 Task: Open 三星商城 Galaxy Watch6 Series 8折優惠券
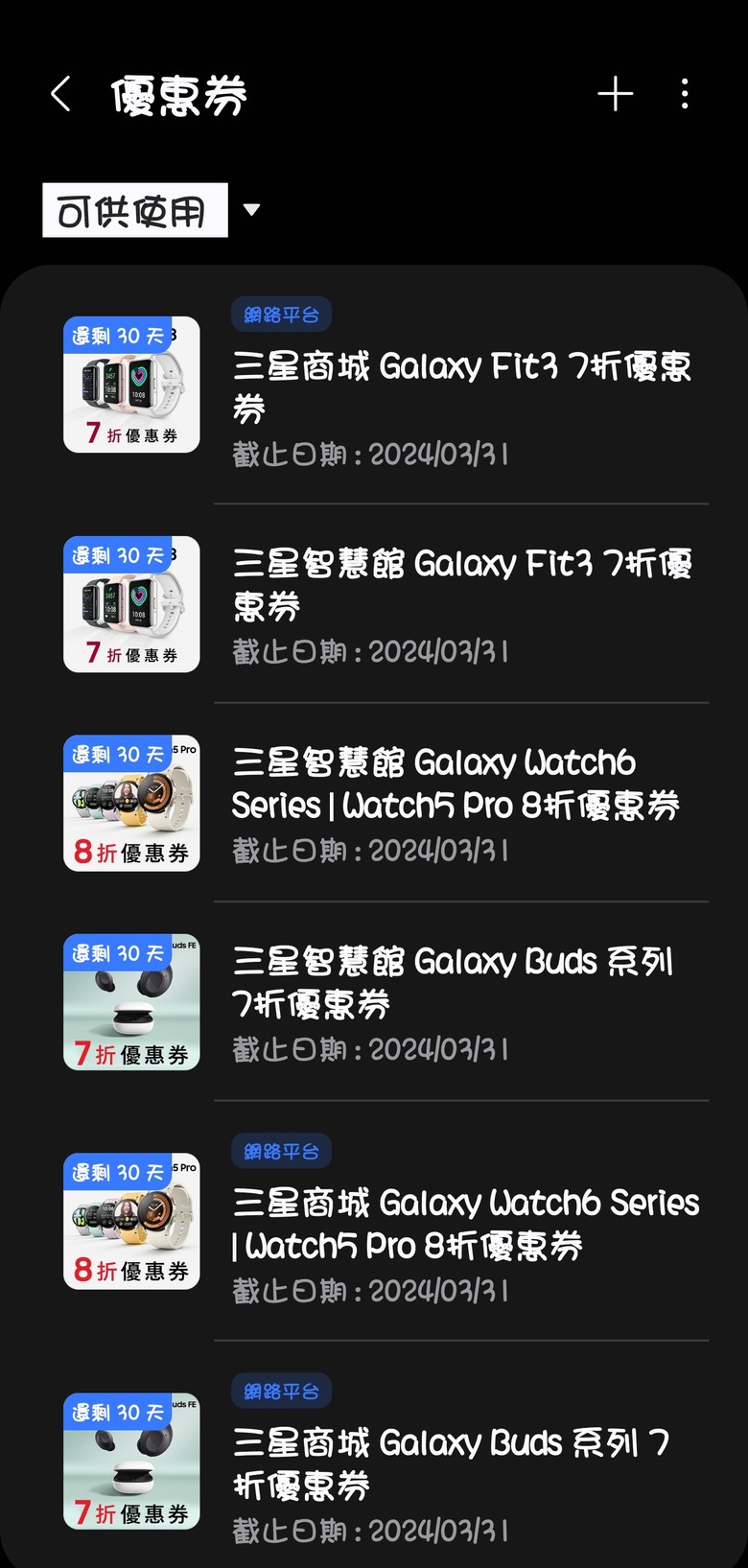point(374,1221)
